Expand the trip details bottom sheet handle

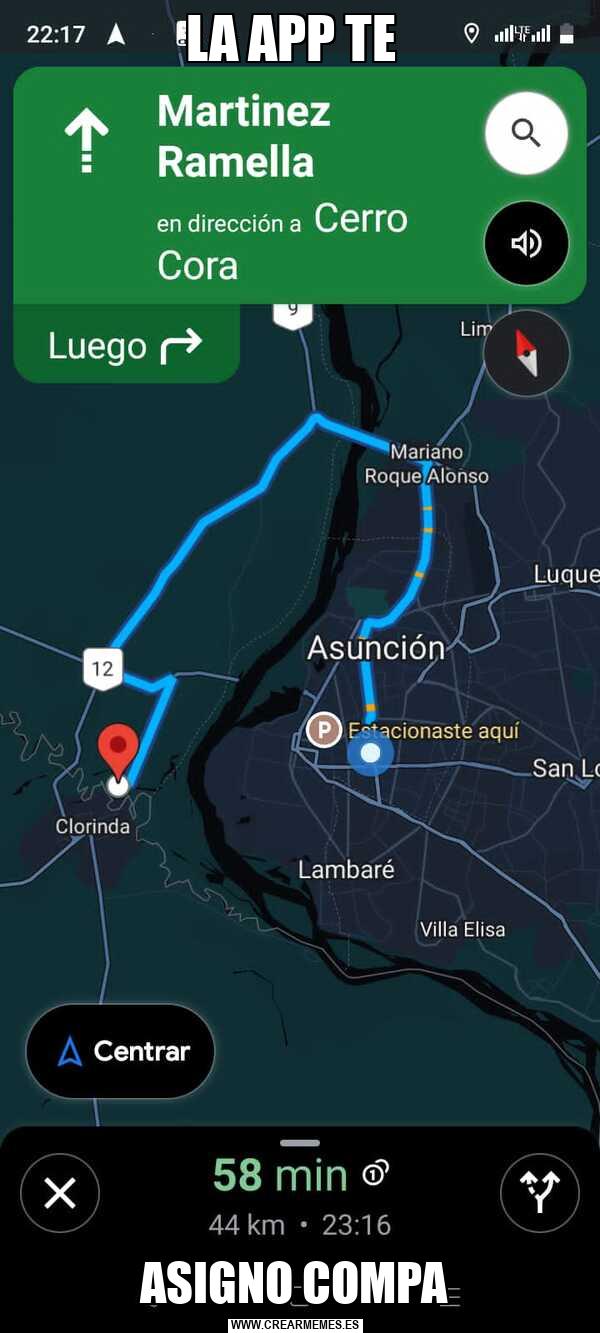[300, 1142]
